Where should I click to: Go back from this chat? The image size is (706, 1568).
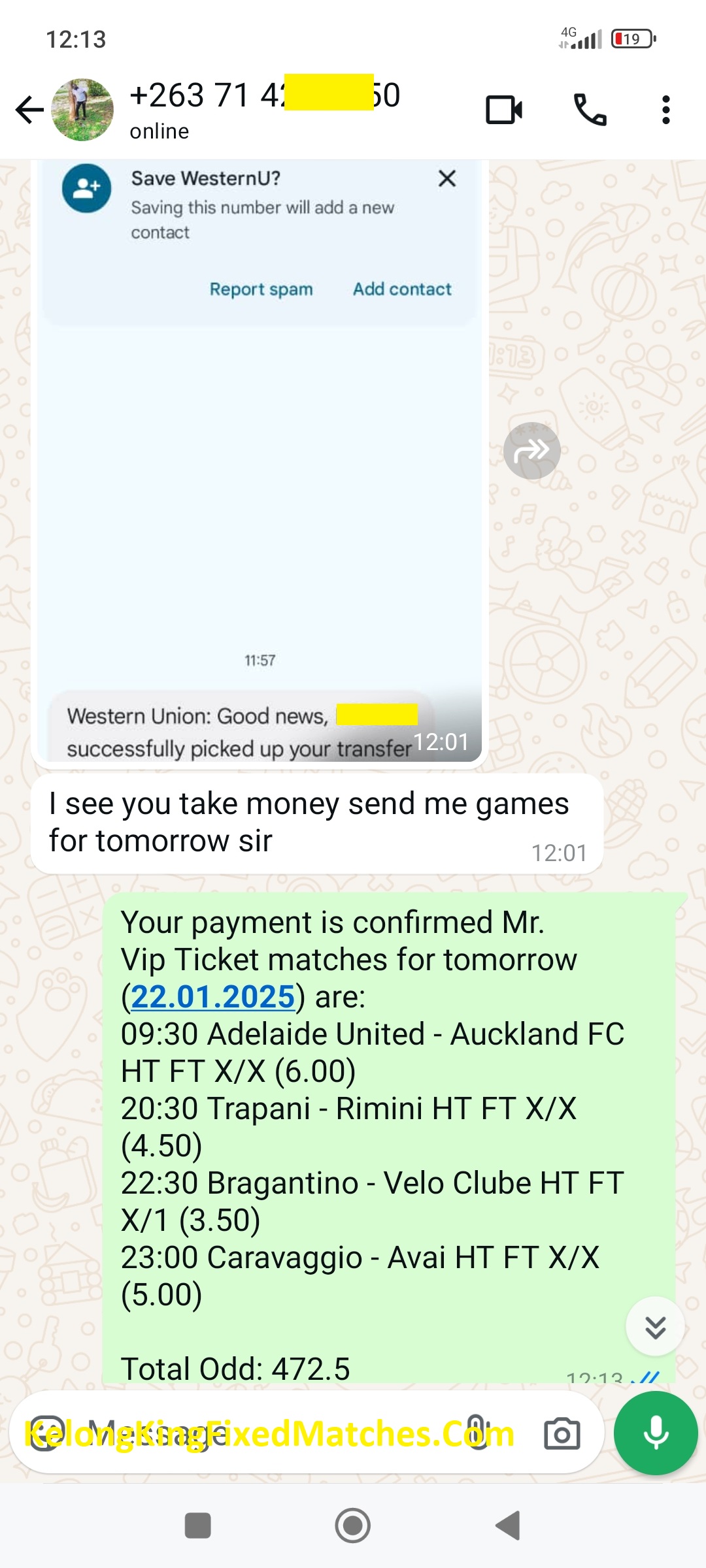coord(29,110)
